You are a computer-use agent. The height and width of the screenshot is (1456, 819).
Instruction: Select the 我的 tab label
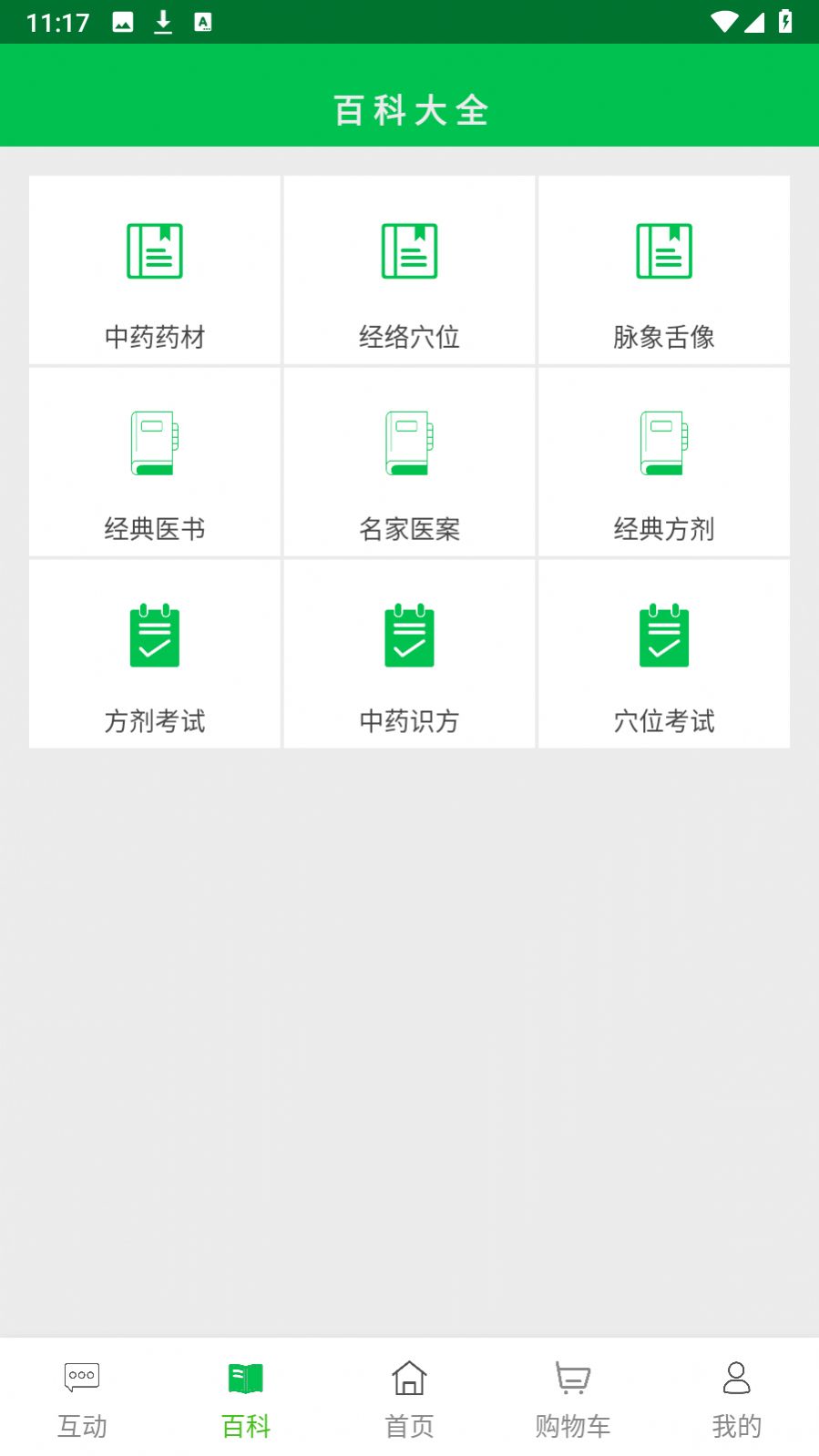click(x=737, y=1427)
